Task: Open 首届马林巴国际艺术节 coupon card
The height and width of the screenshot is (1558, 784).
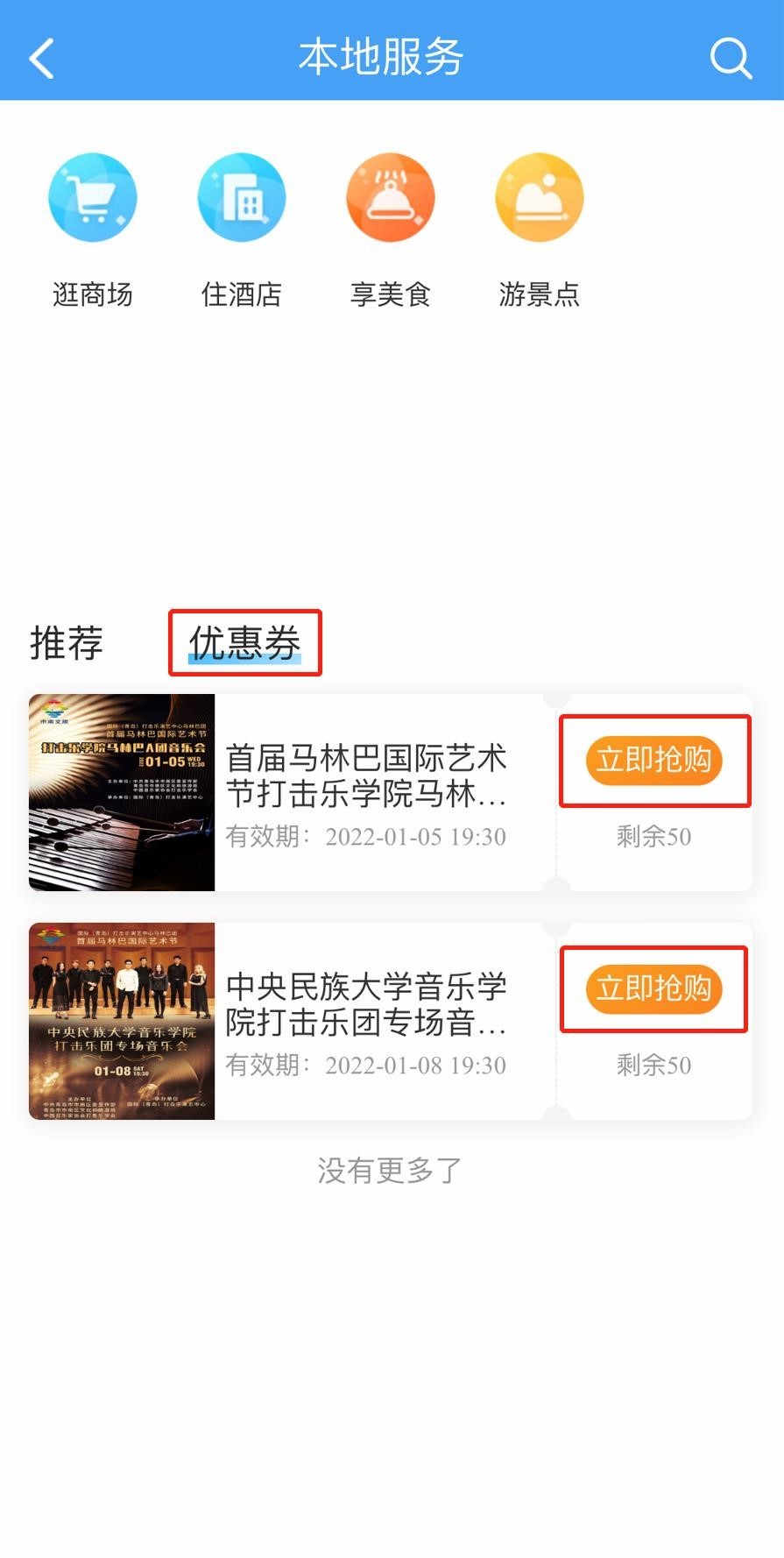Action: (366, 776)
